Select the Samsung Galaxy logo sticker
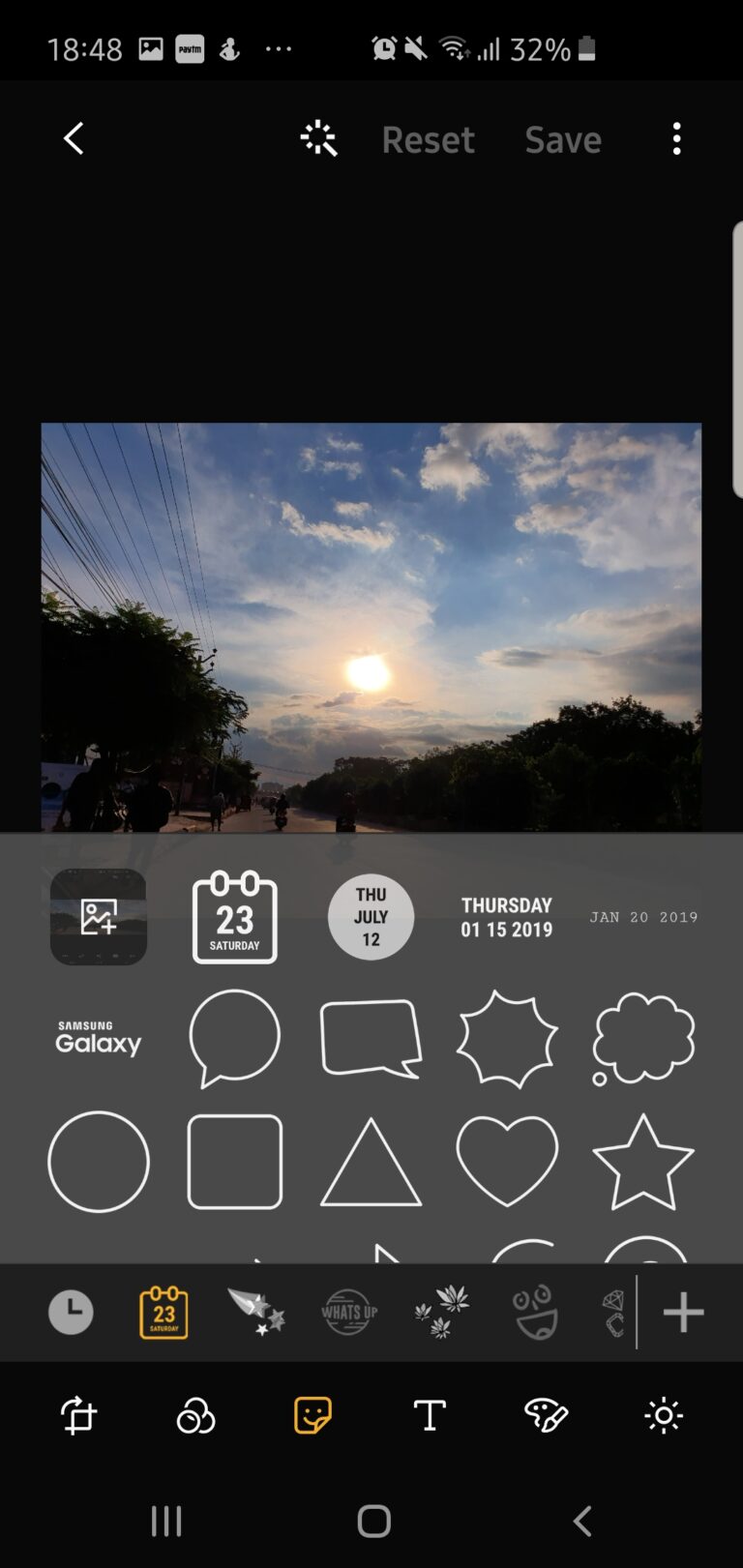 99,1038
